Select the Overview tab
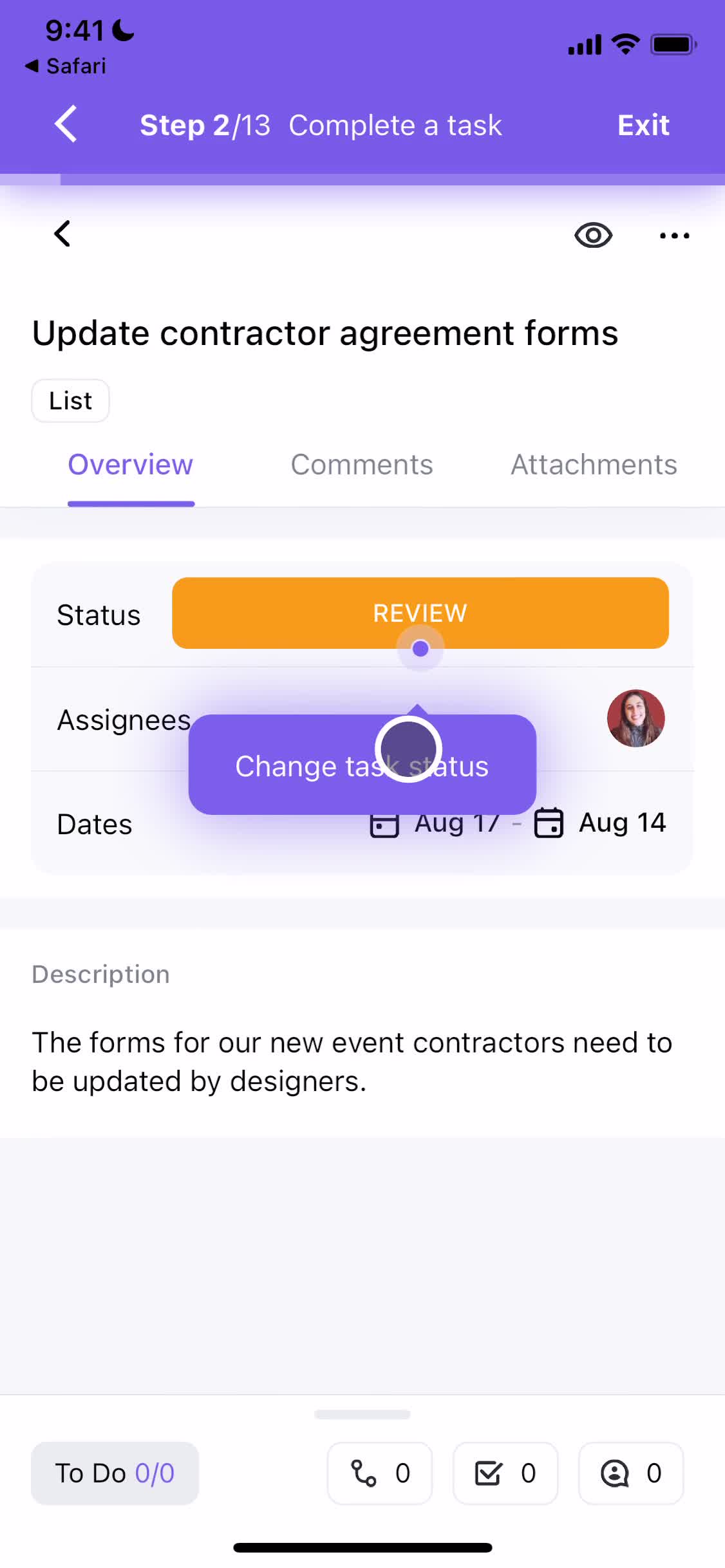Screen dimensions: 725x1568 tap(131, 465)
